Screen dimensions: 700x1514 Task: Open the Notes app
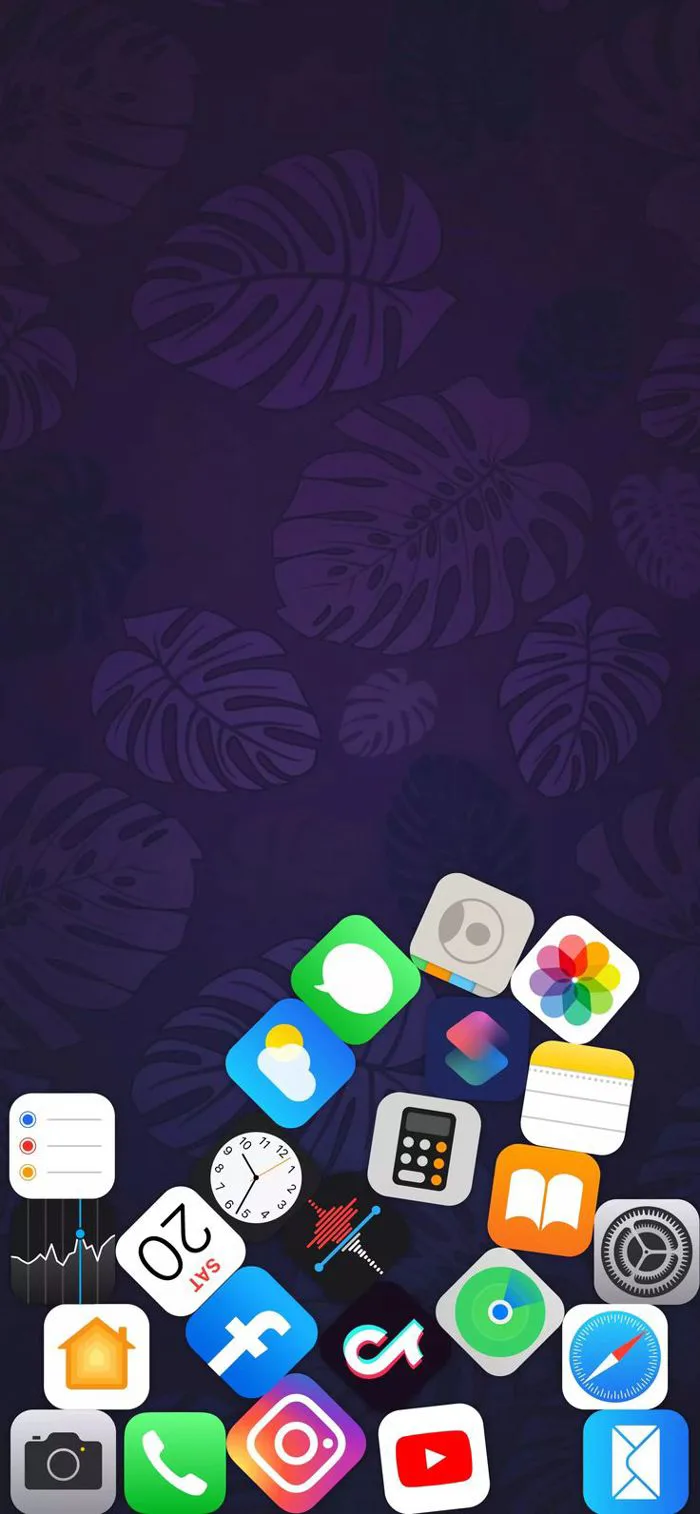(x=578, y=1098)
